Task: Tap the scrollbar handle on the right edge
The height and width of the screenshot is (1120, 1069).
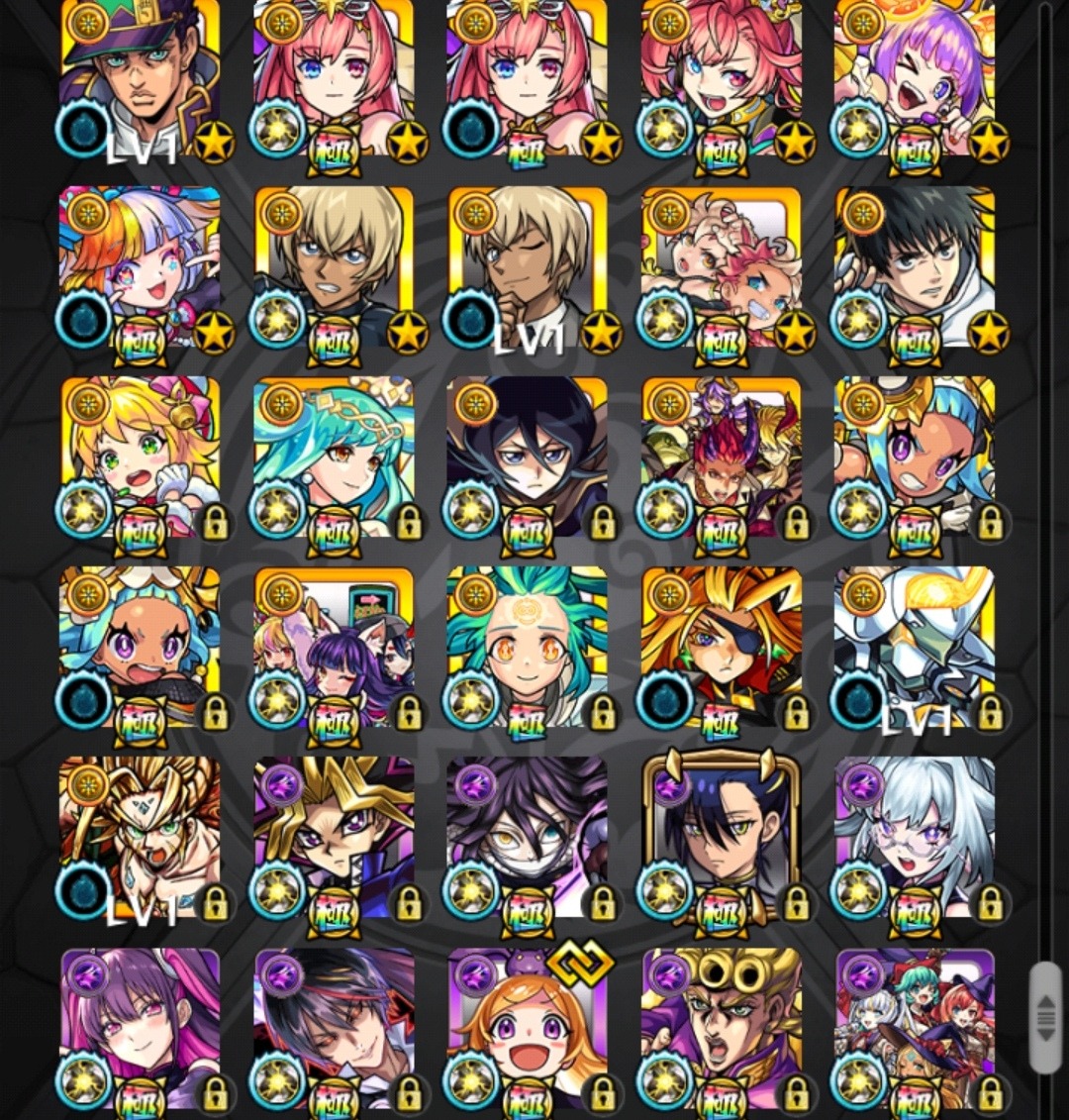Action: pyautogui.click(x=1044, y=1015)
